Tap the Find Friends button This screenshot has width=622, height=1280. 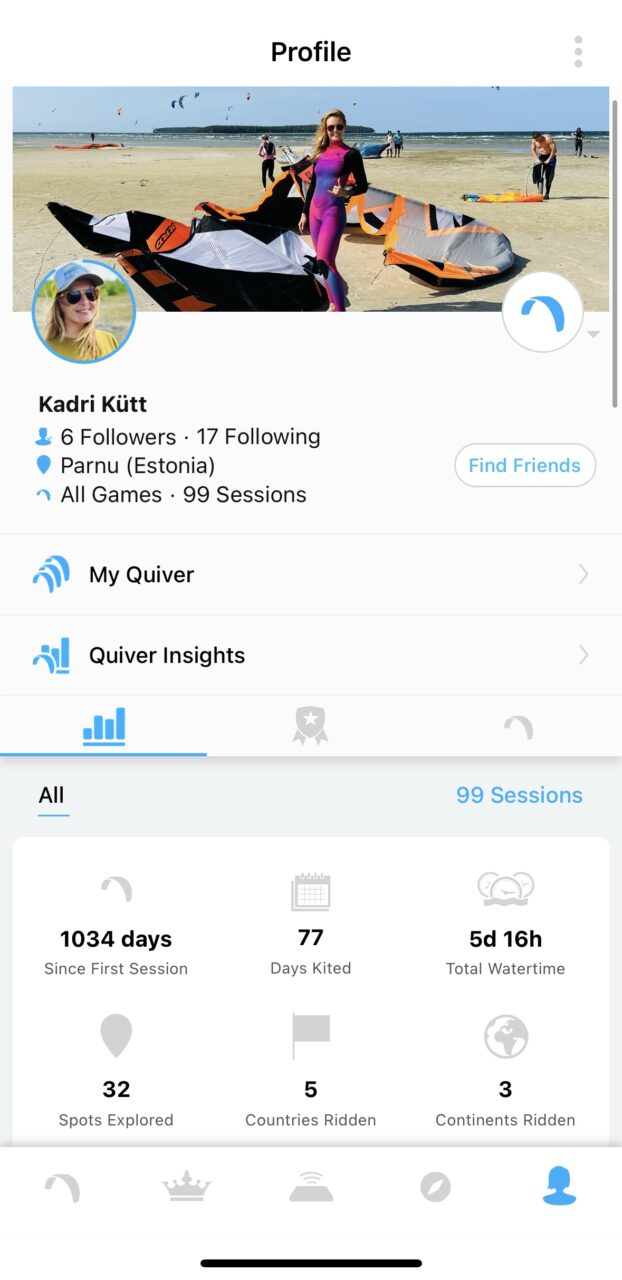coord(524,465)
